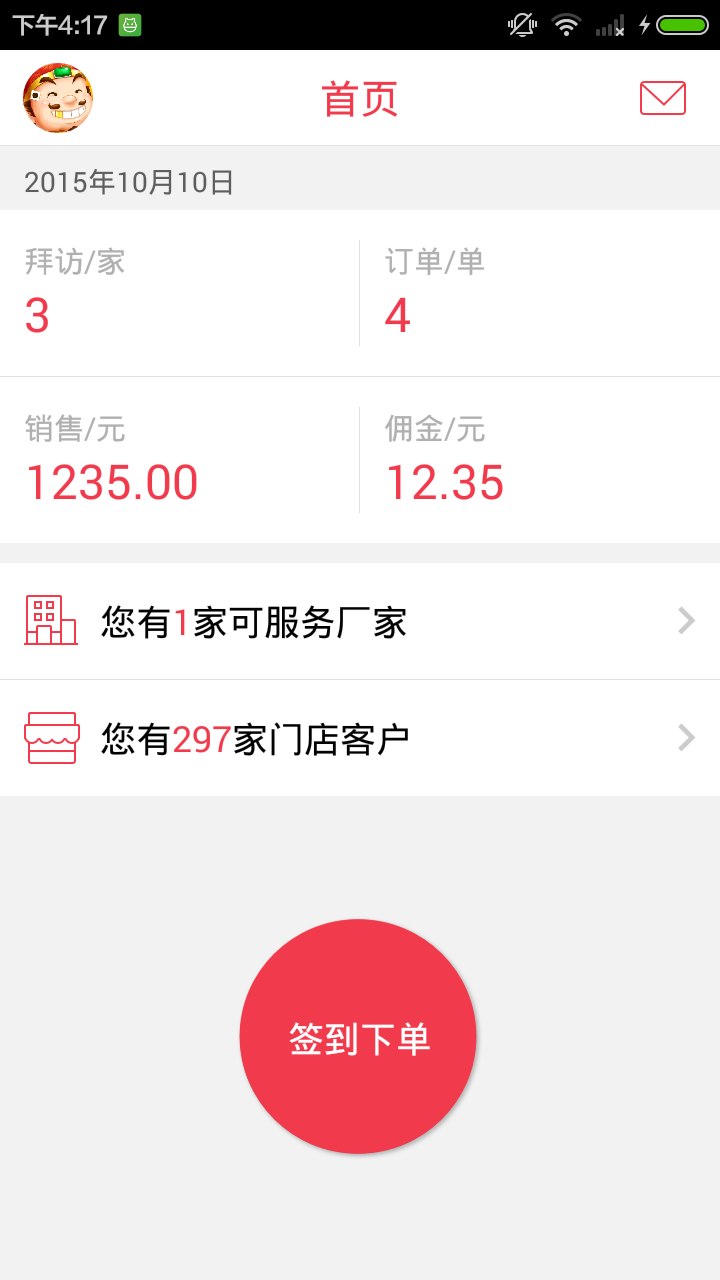The image size is (720, 1280).
Task: Expand the 可服务厂家 row chevron
Action: (x=686, y=621)
